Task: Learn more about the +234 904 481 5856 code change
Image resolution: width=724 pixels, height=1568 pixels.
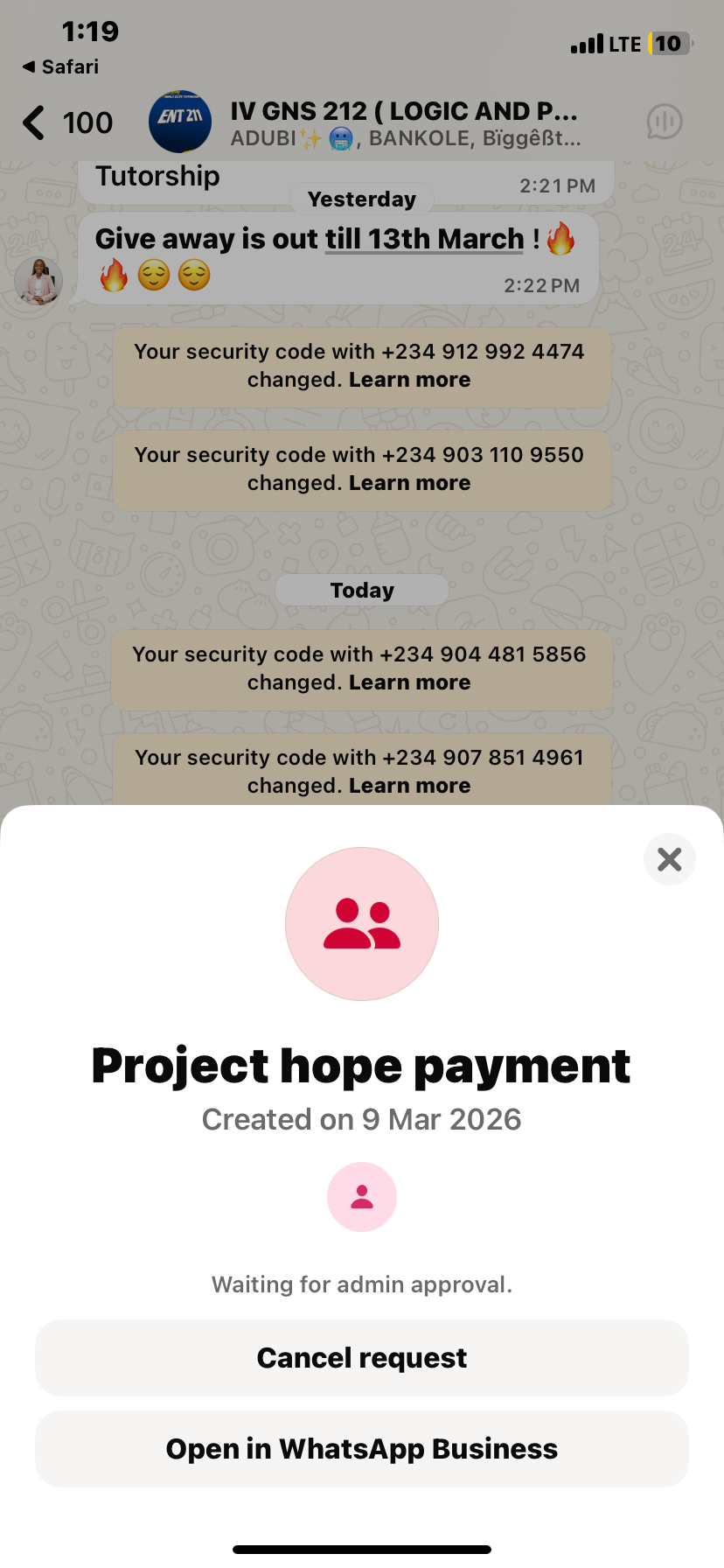Action: click(409, 682)
